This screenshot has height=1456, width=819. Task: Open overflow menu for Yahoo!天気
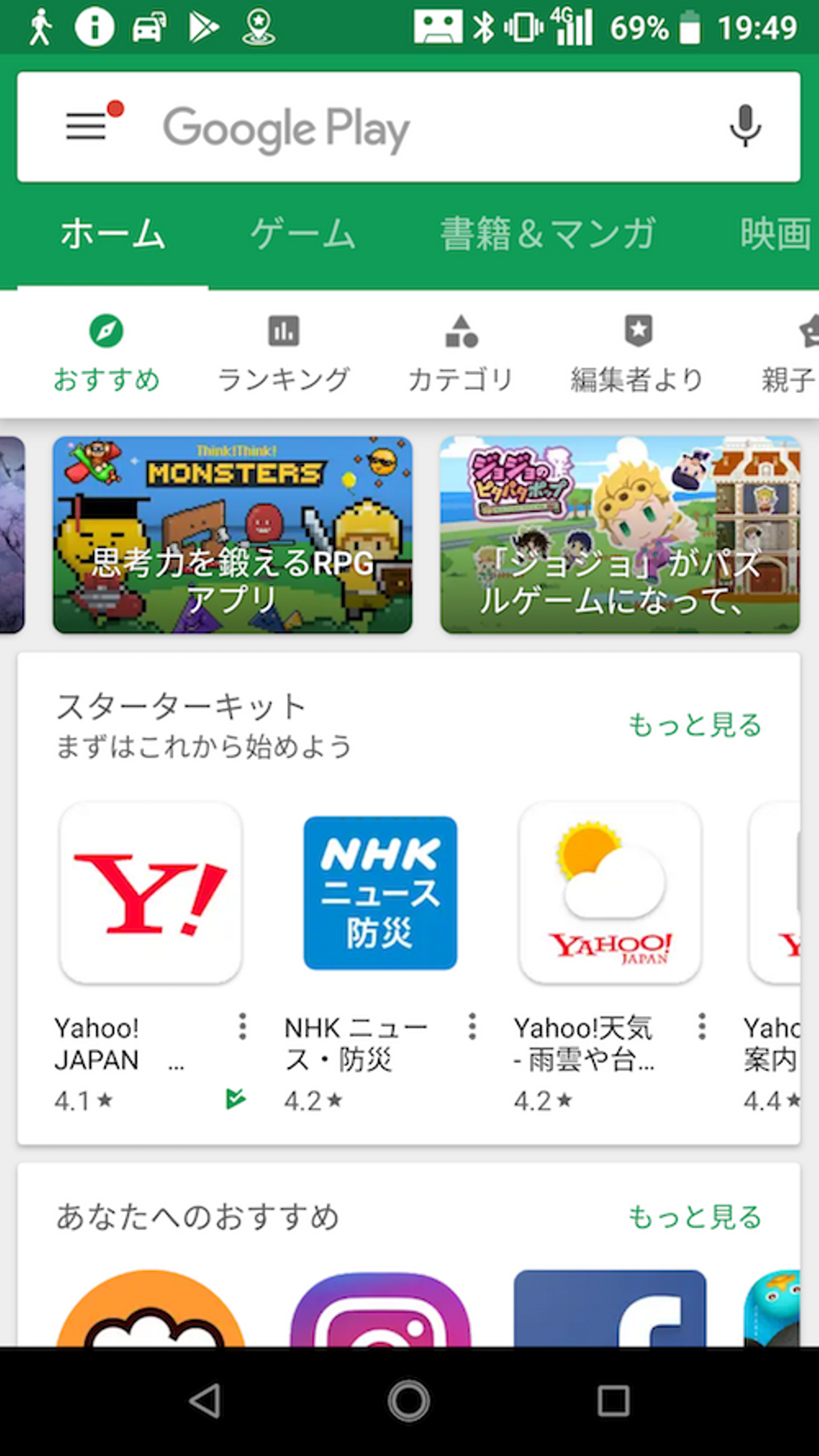point(702,1027)
